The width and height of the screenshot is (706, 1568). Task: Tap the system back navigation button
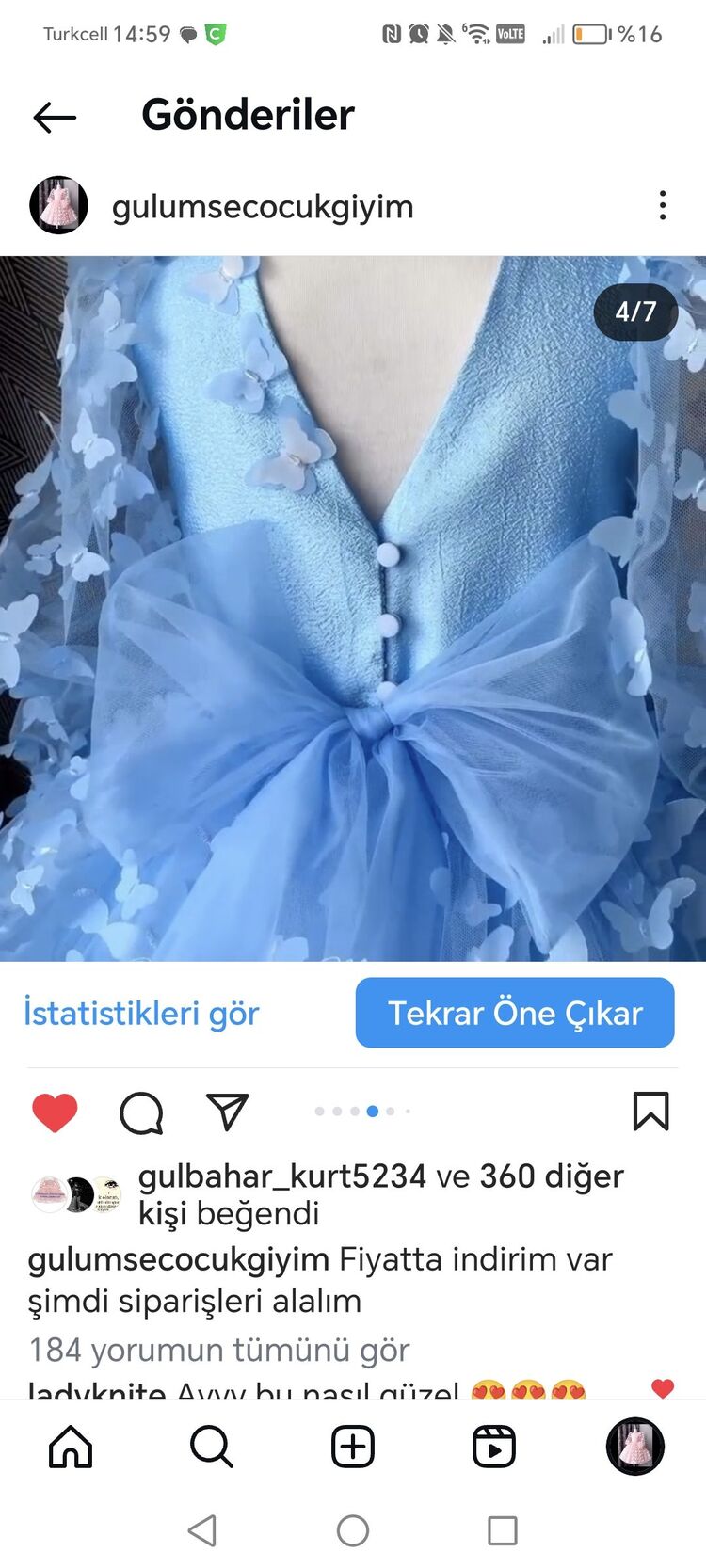pyautogui.click(x=202, y=1531)
